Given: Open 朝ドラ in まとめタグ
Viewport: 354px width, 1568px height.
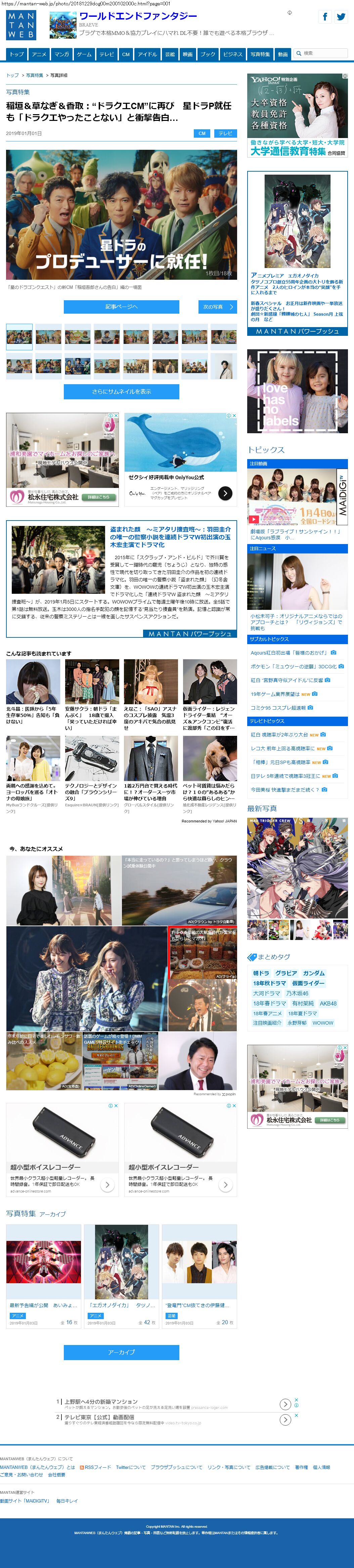Looking at the screenshot, I should point(261,973).
